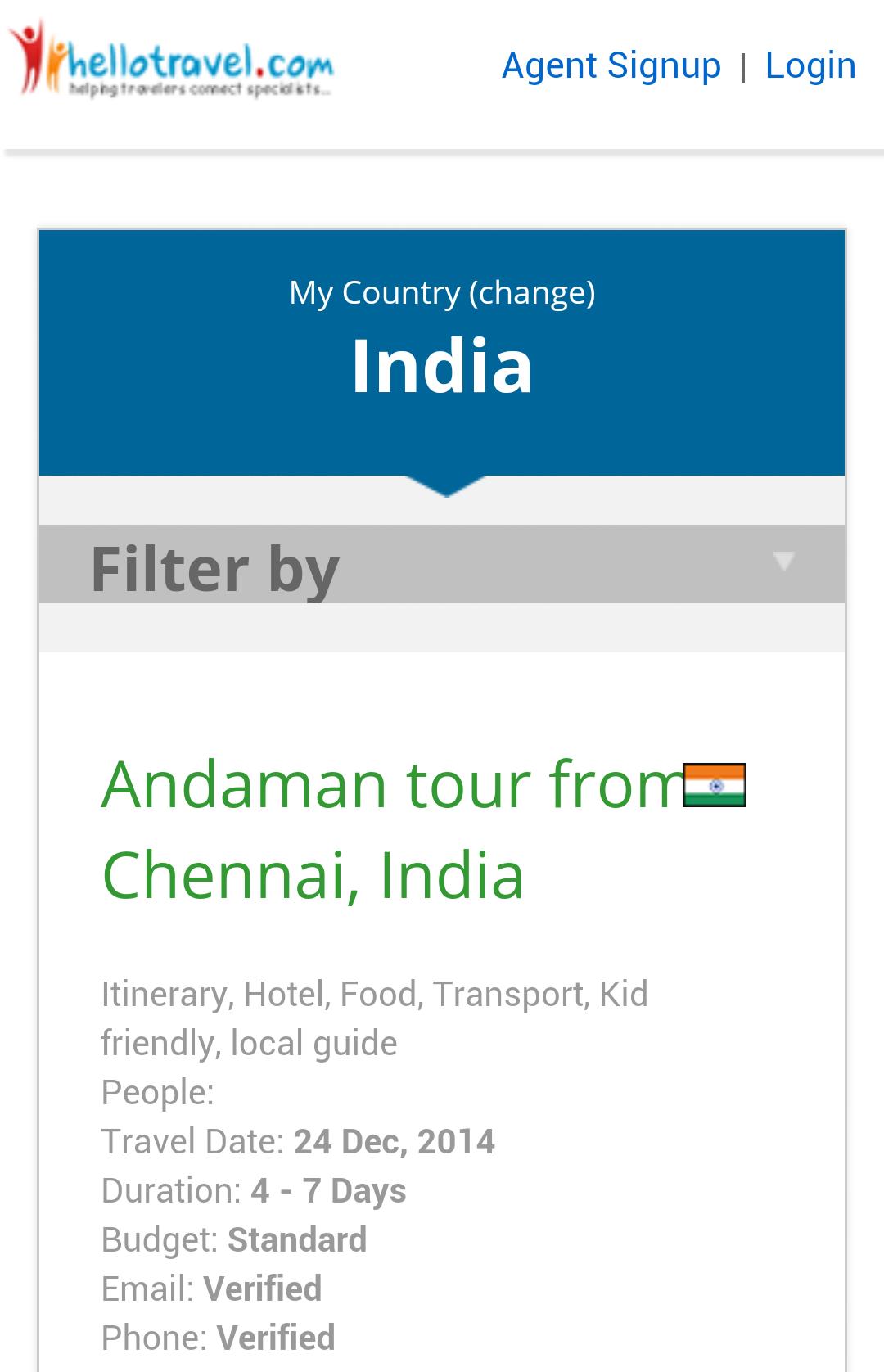Viewport: 884px width, 1372px height.
Task: Click the Login link
Action: (810, 65)
